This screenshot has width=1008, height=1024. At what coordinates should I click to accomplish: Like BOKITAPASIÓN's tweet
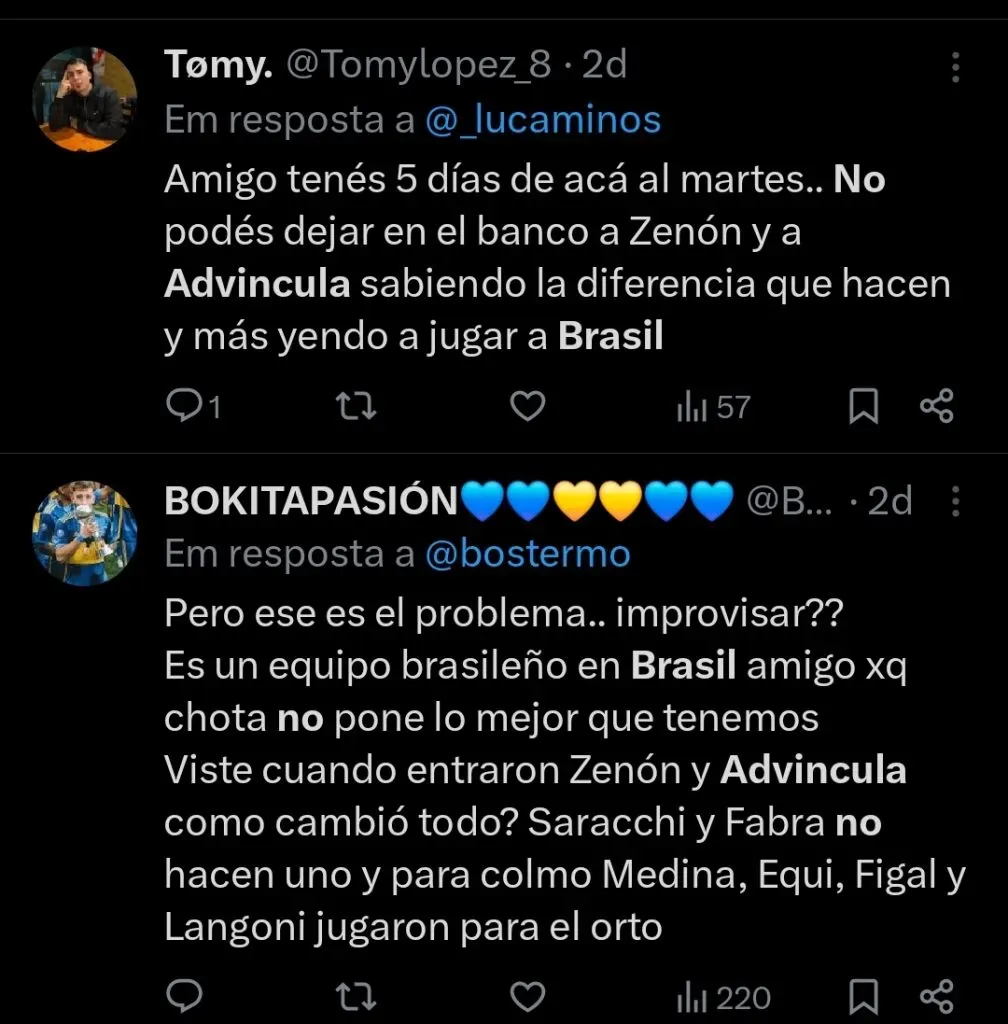click(528, 996)
